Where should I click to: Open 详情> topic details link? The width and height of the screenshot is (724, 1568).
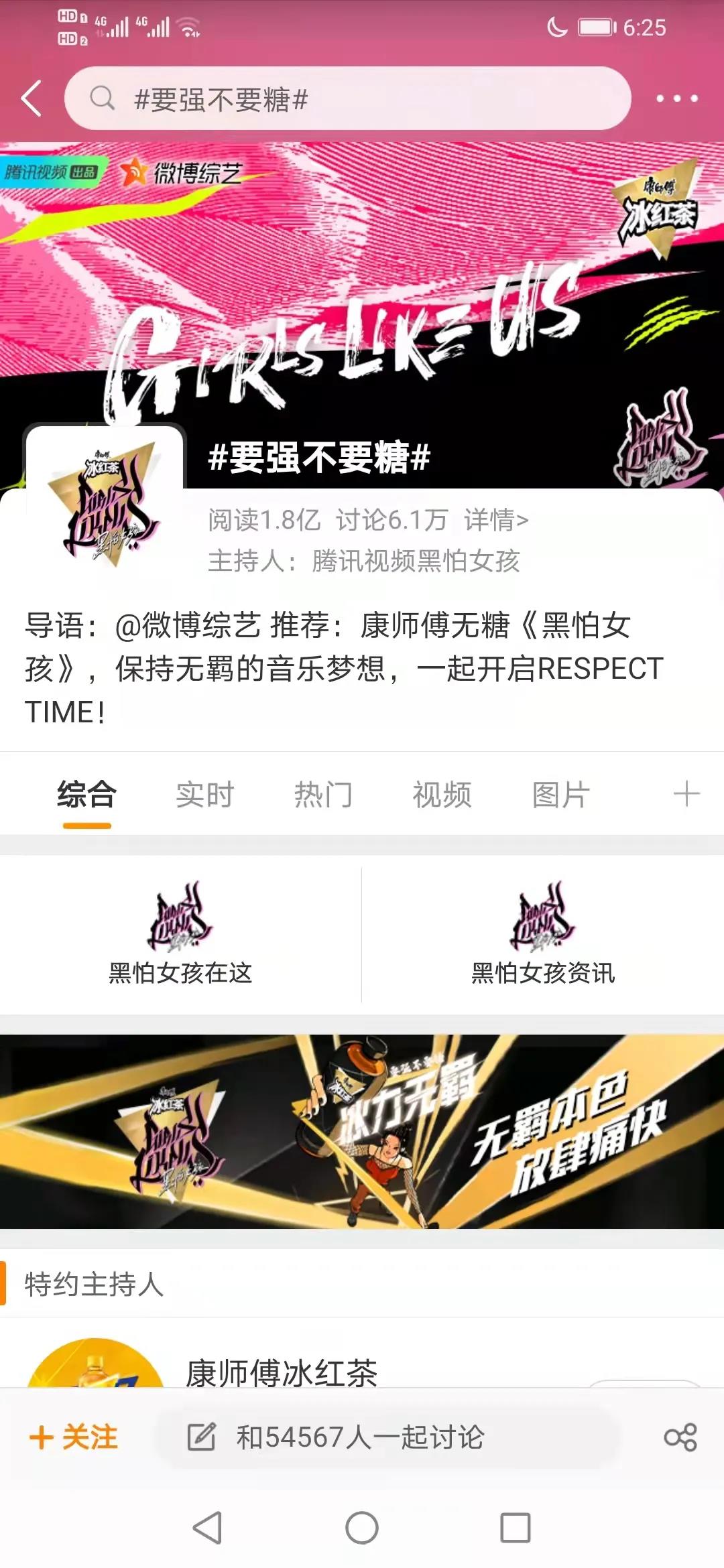[x=496, y=520]
